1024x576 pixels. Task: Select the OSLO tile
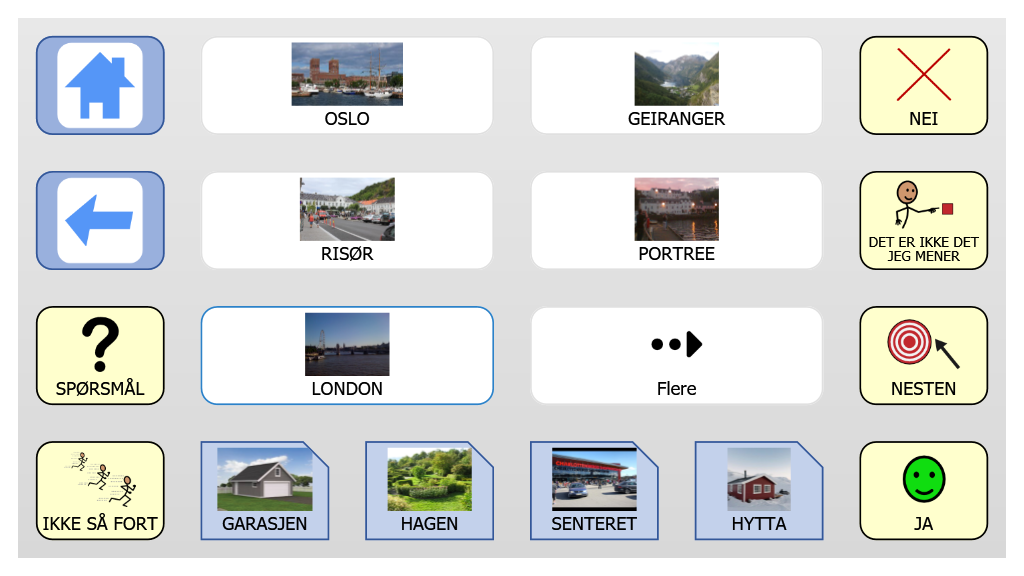click(347, 85)
